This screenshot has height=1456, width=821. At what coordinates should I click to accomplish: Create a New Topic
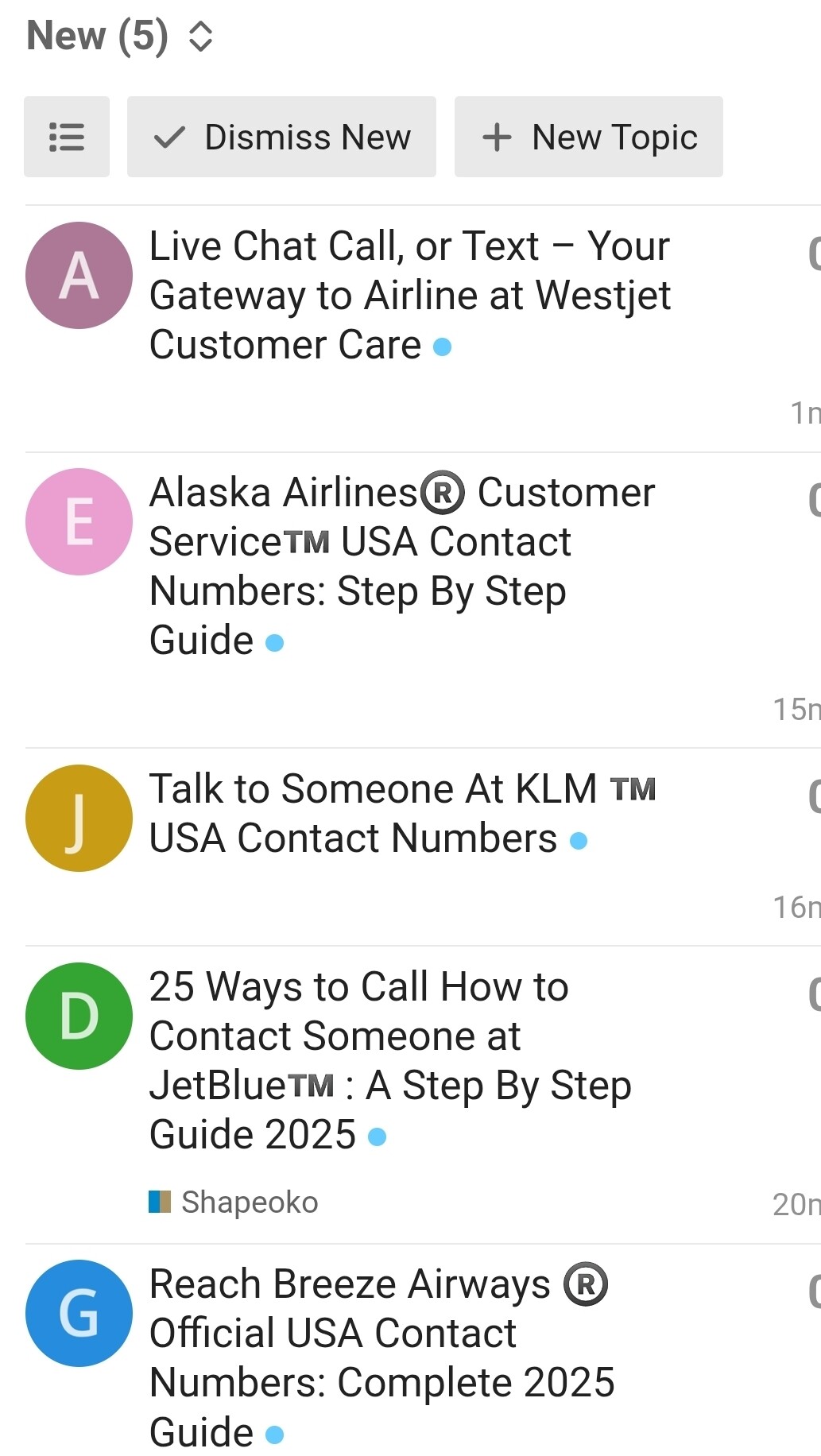[588, 137]
